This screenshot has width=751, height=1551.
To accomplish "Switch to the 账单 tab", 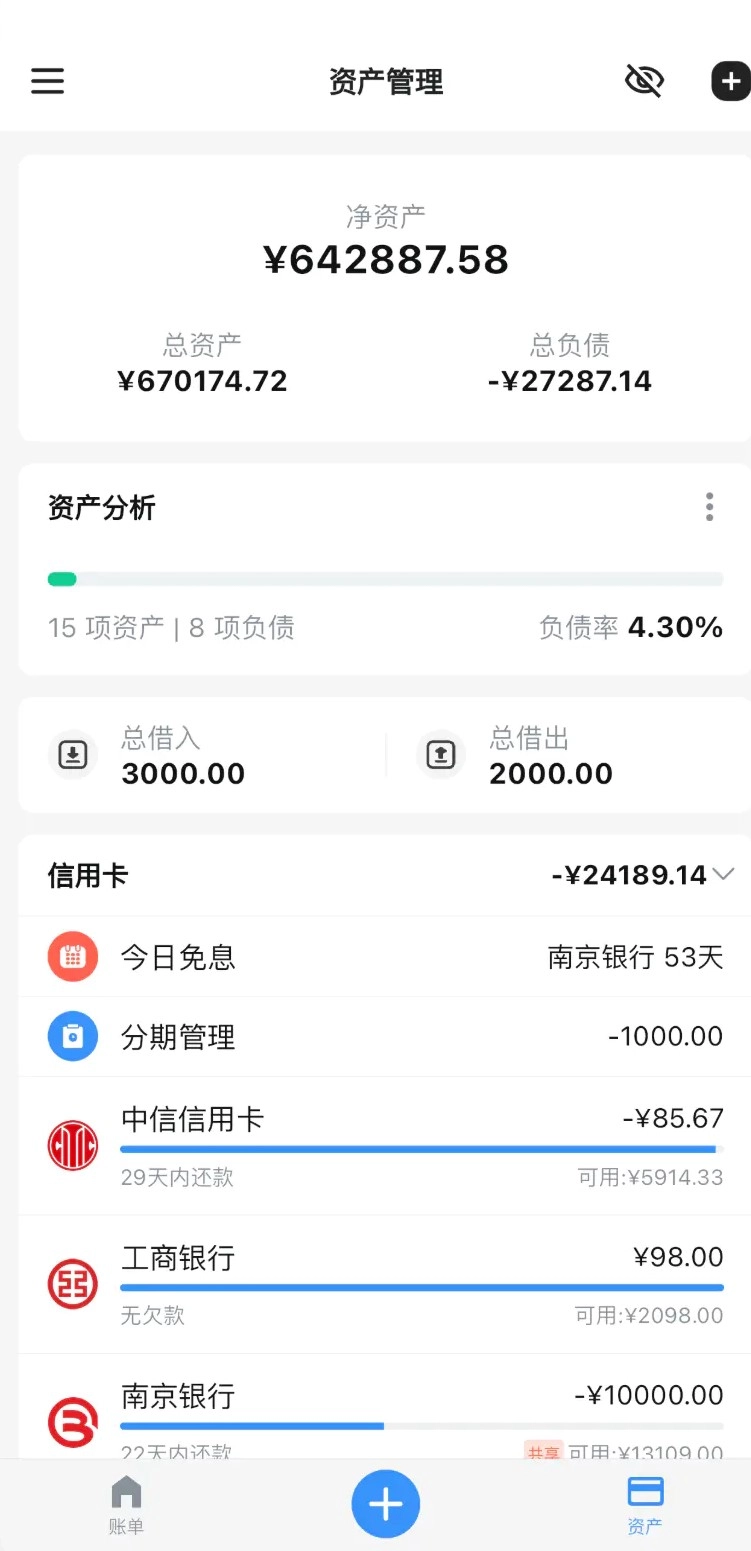I will [126, 1504].
